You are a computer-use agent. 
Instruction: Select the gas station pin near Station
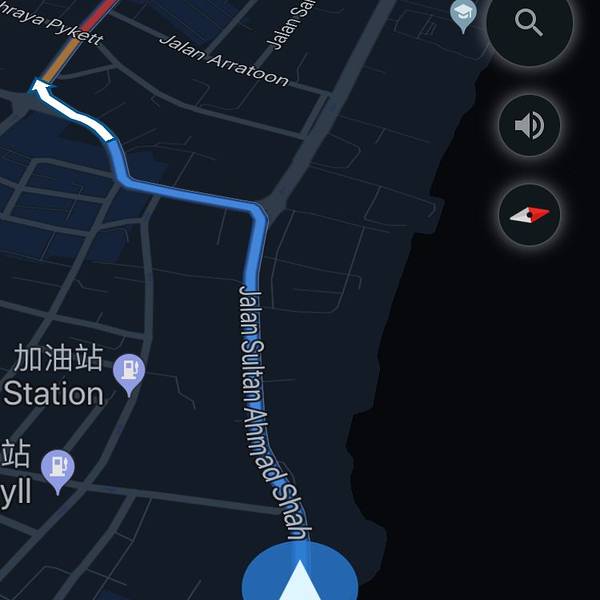129,373
